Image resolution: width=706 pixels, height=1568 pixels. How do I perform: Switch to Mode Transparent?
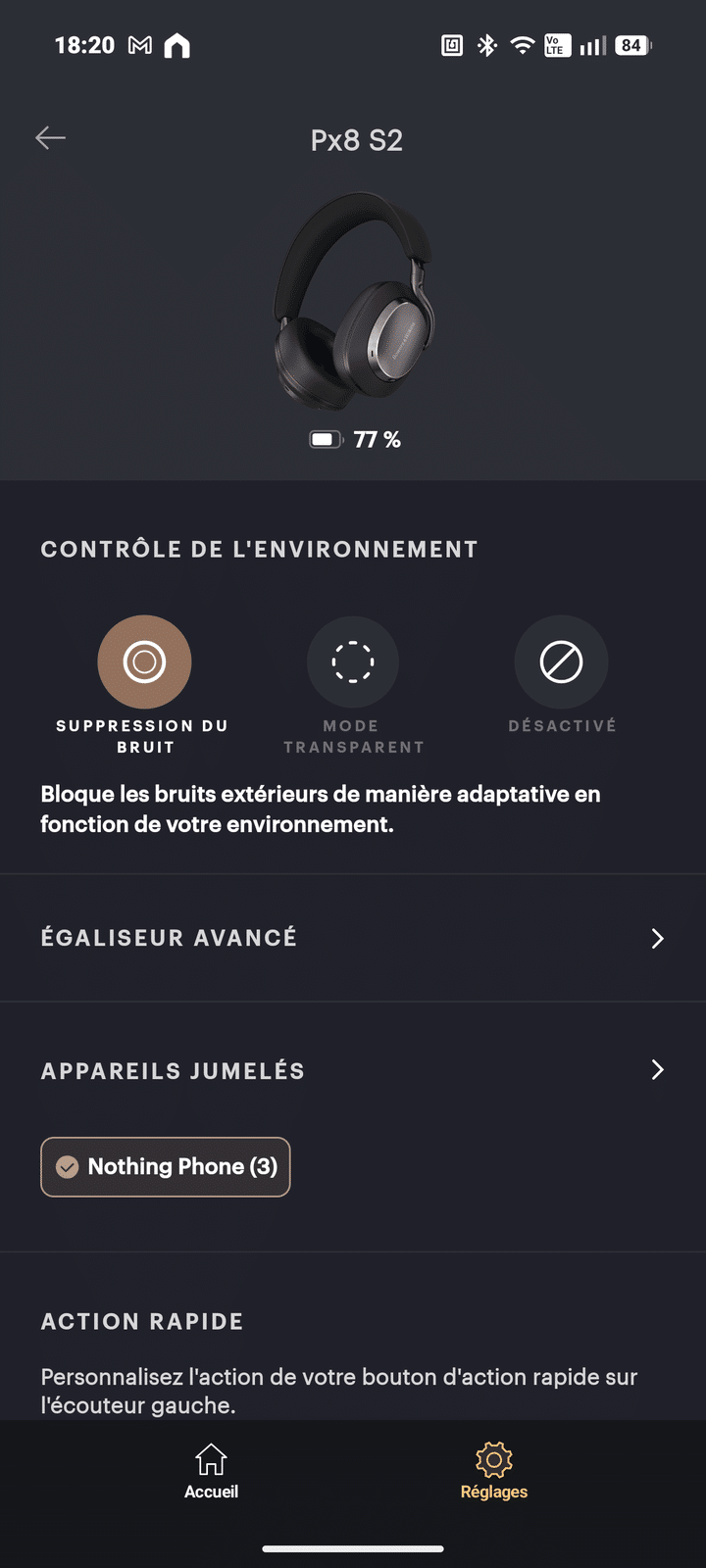click(x=353, y=662)
